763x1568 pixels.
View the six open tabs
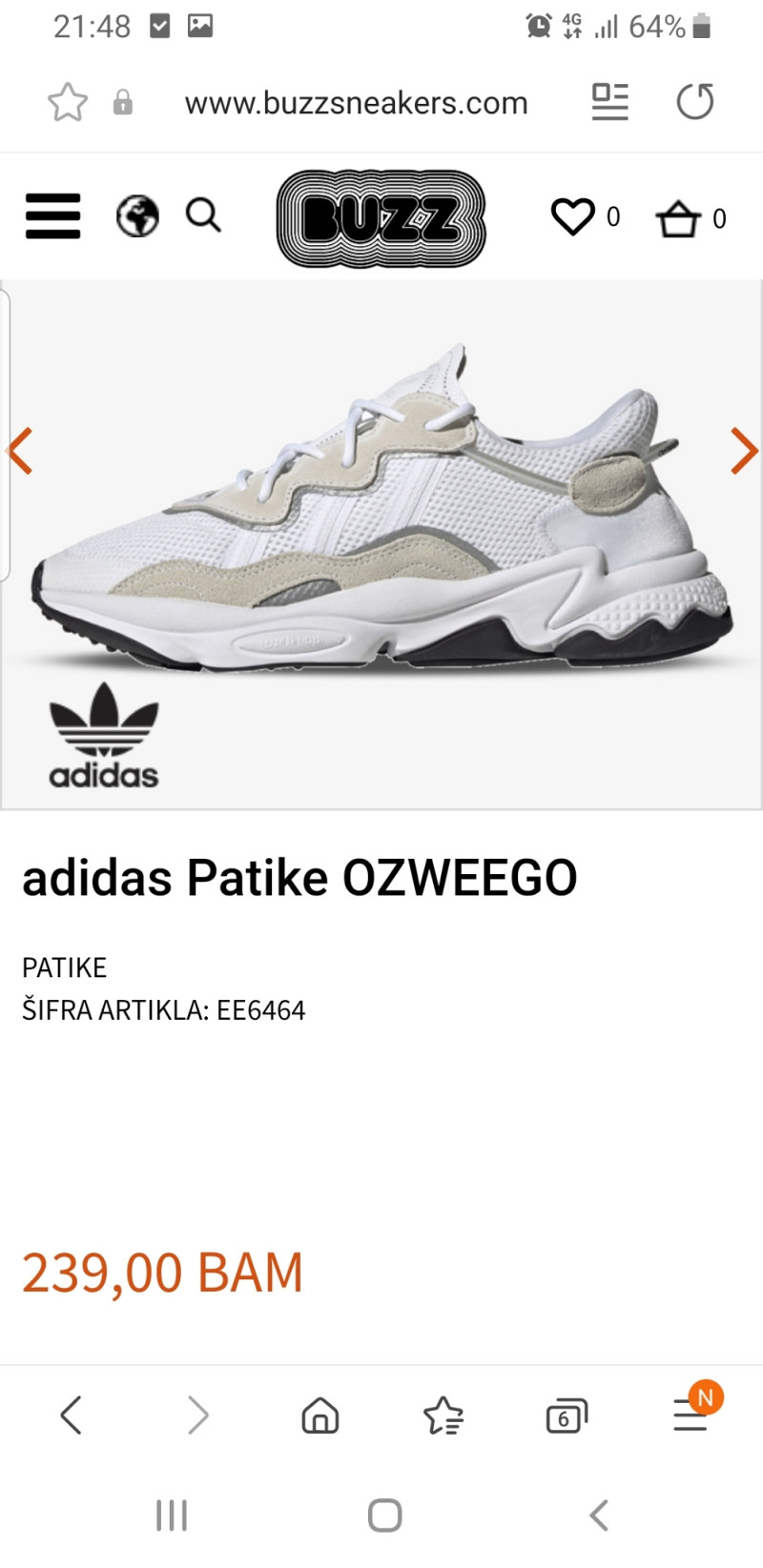point(566,1416)
